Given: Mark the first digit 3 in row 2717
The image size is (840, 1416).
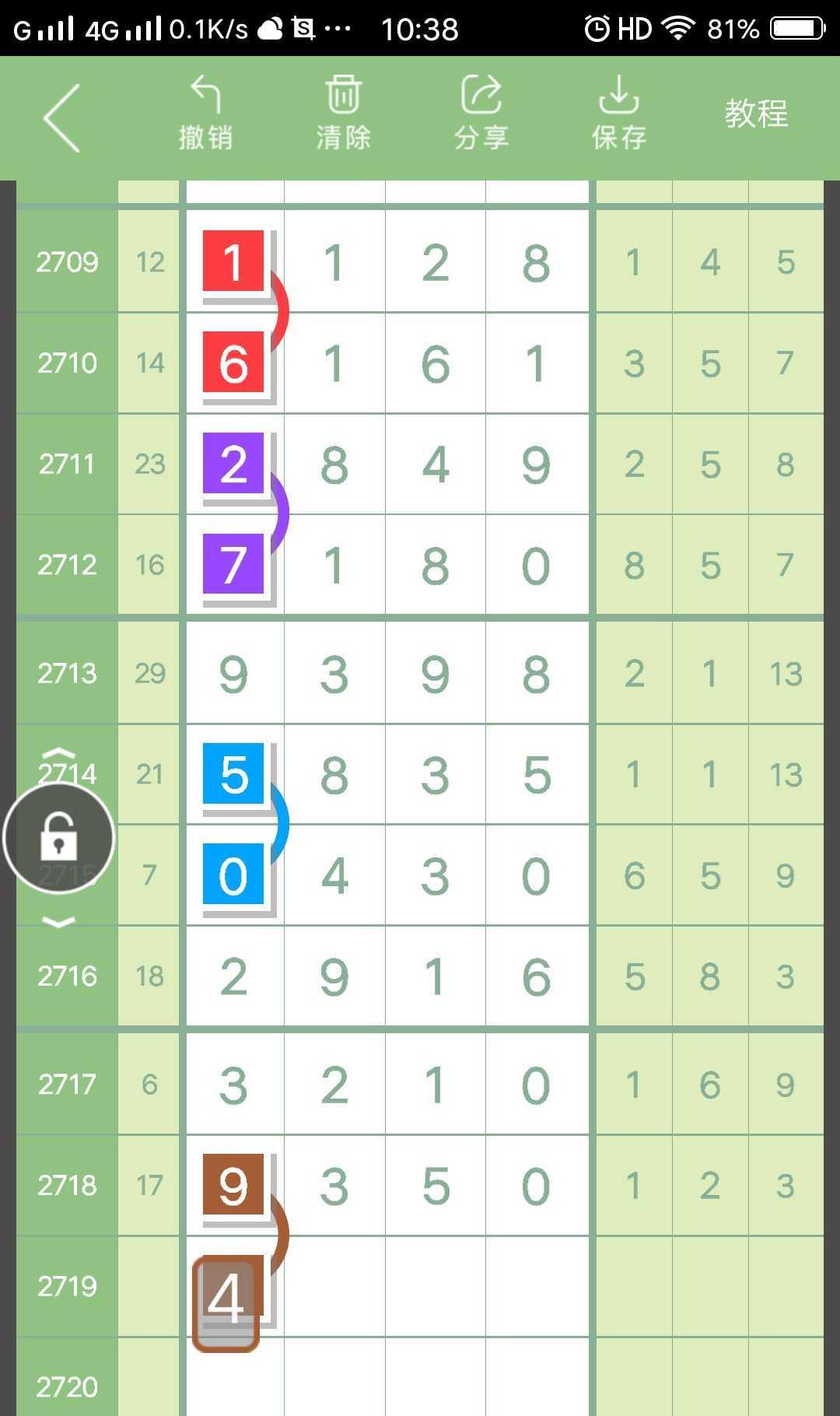Looking at the screenshot, I should click(x=233, y=1085).
